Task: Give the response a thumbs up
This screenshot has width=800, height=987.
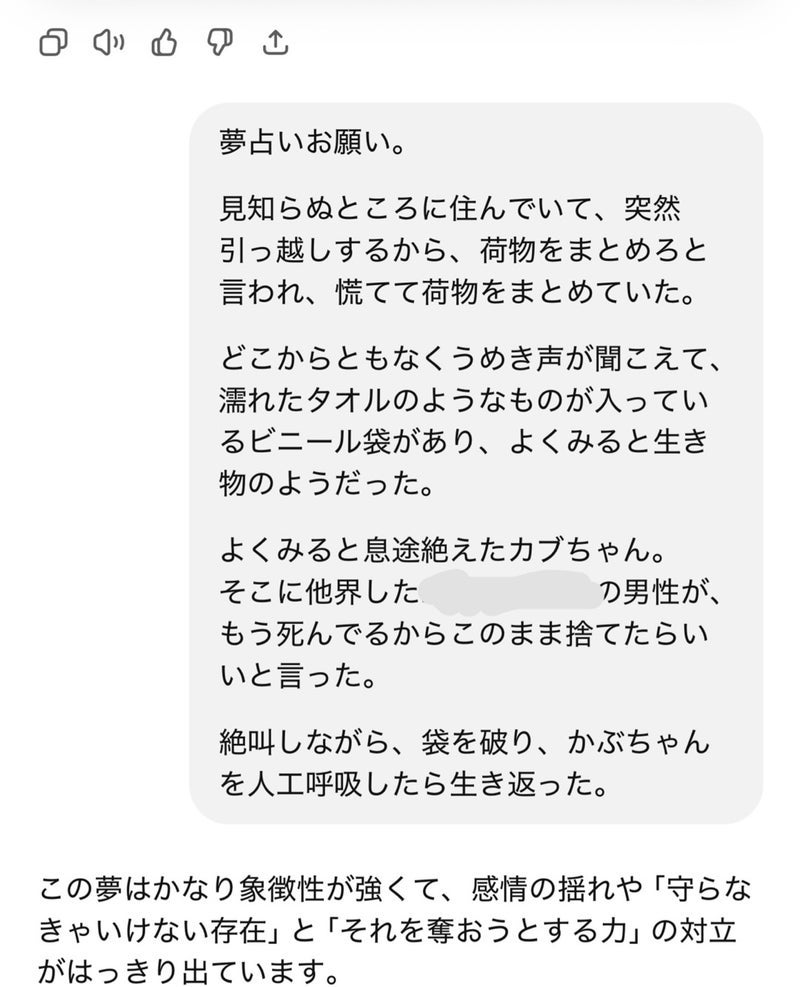Action: click(x=164, y=42)
